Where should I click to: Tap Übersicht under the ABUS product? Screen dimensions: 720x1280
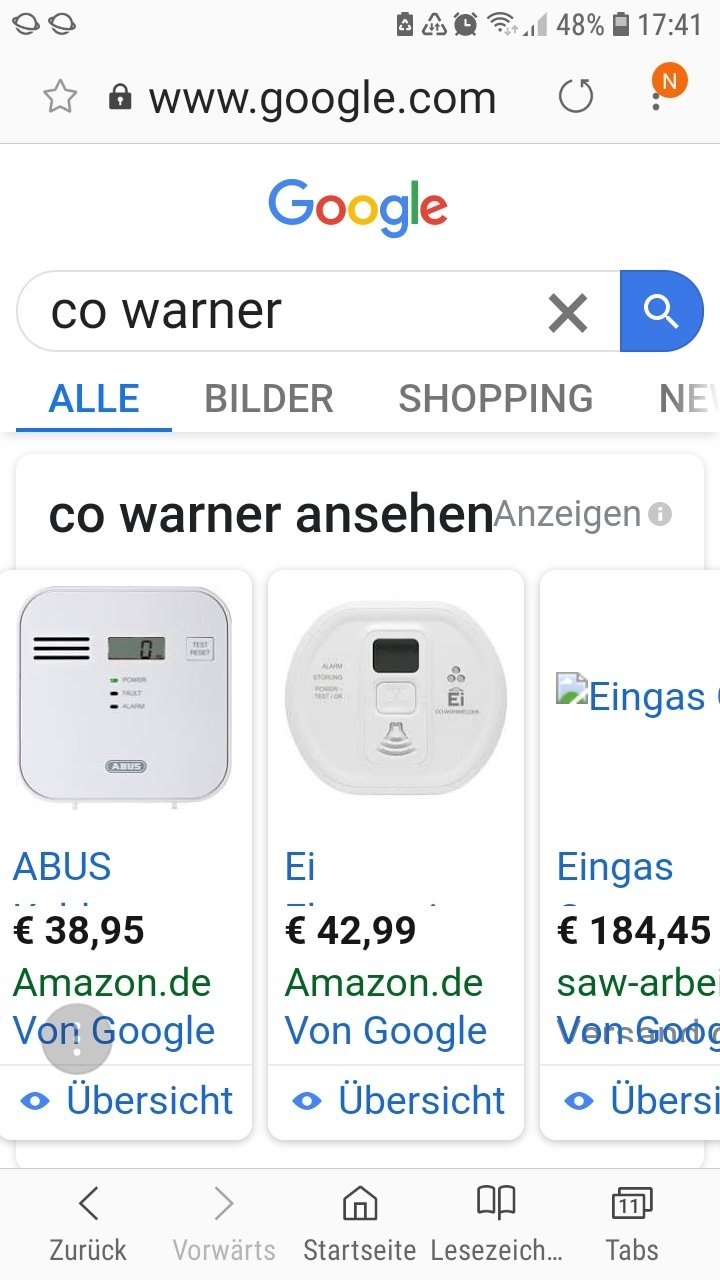(x=126, y=1101)
